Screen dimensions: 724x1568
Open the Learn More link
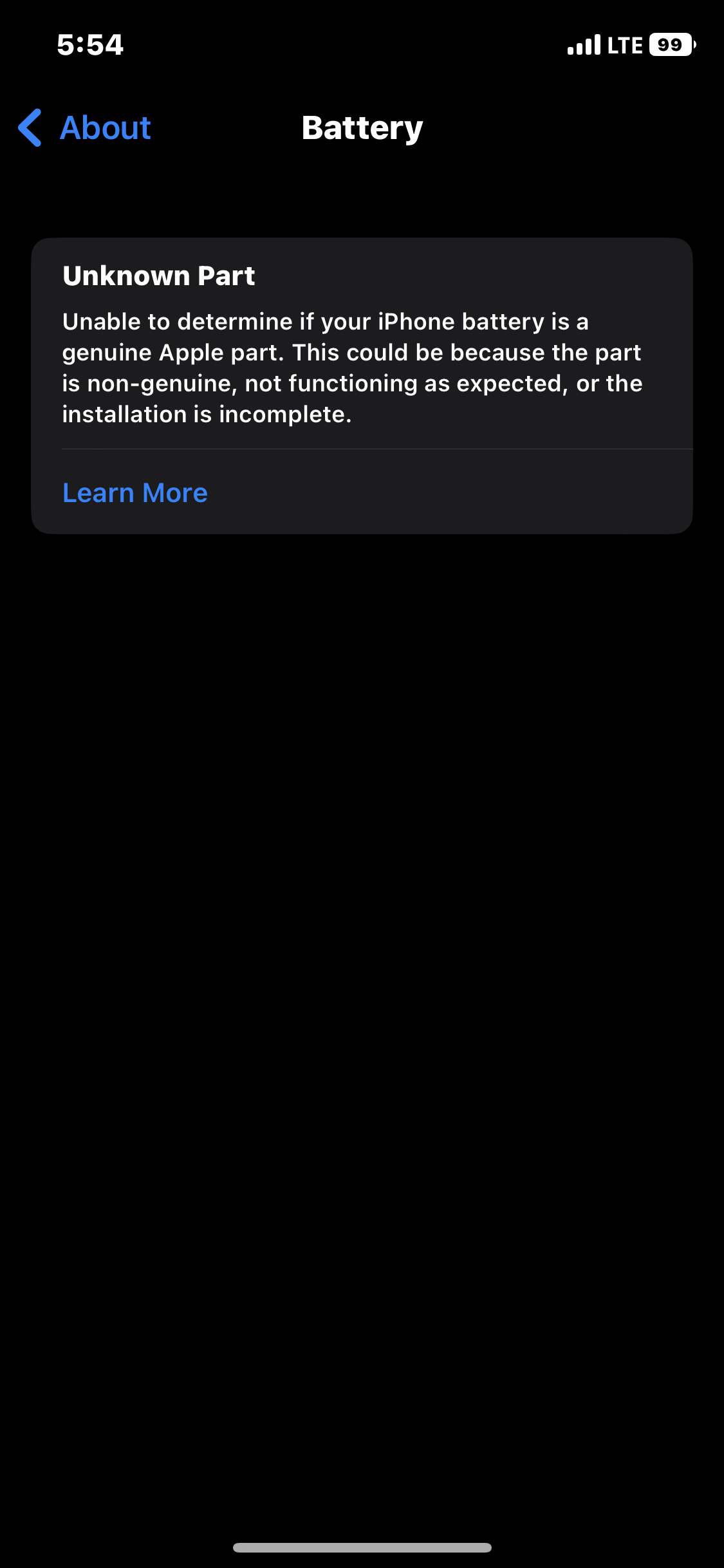(x=135, y=492)
